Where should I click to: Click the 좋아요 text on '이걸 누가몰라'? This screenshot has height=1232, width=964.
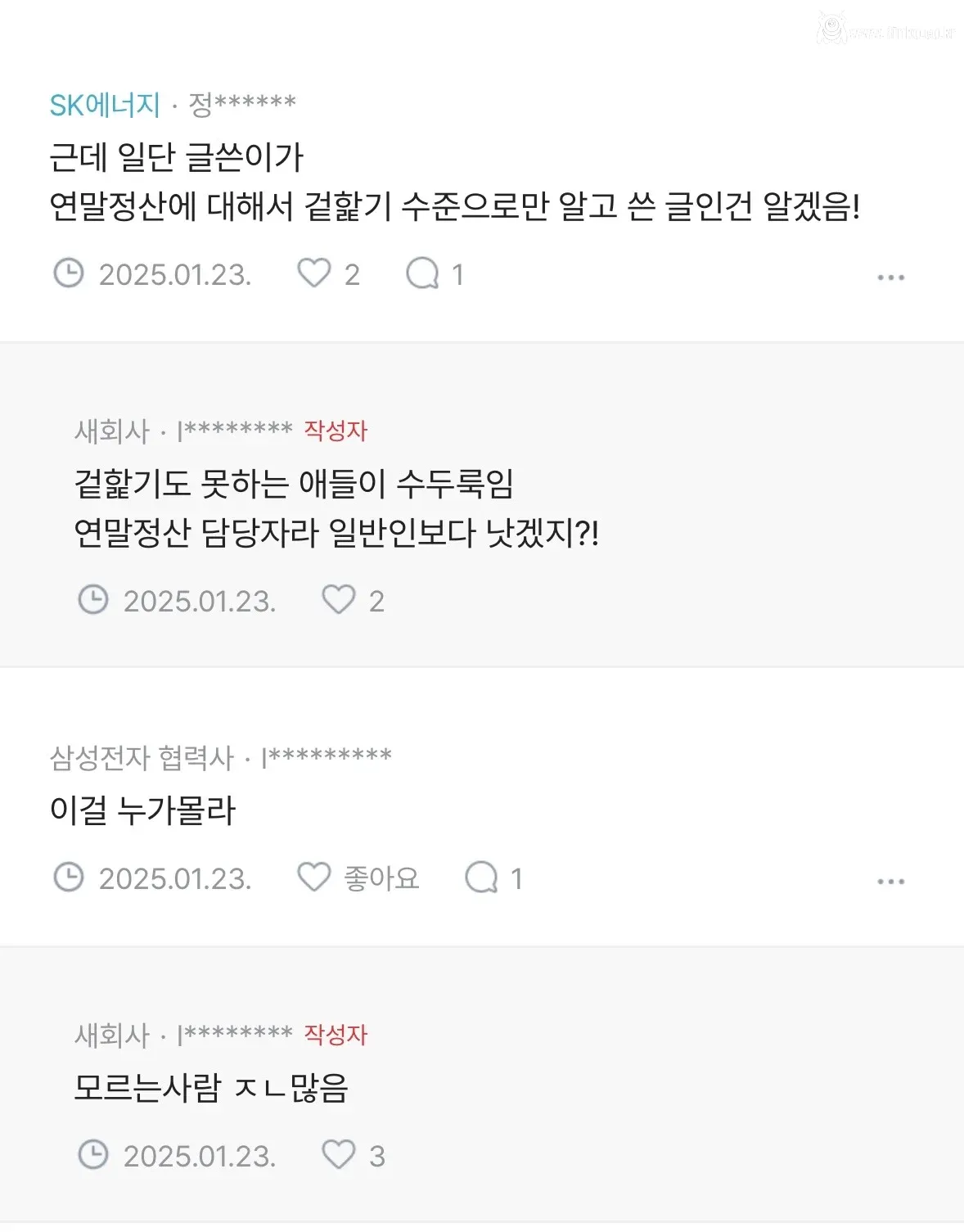[381, 877]
